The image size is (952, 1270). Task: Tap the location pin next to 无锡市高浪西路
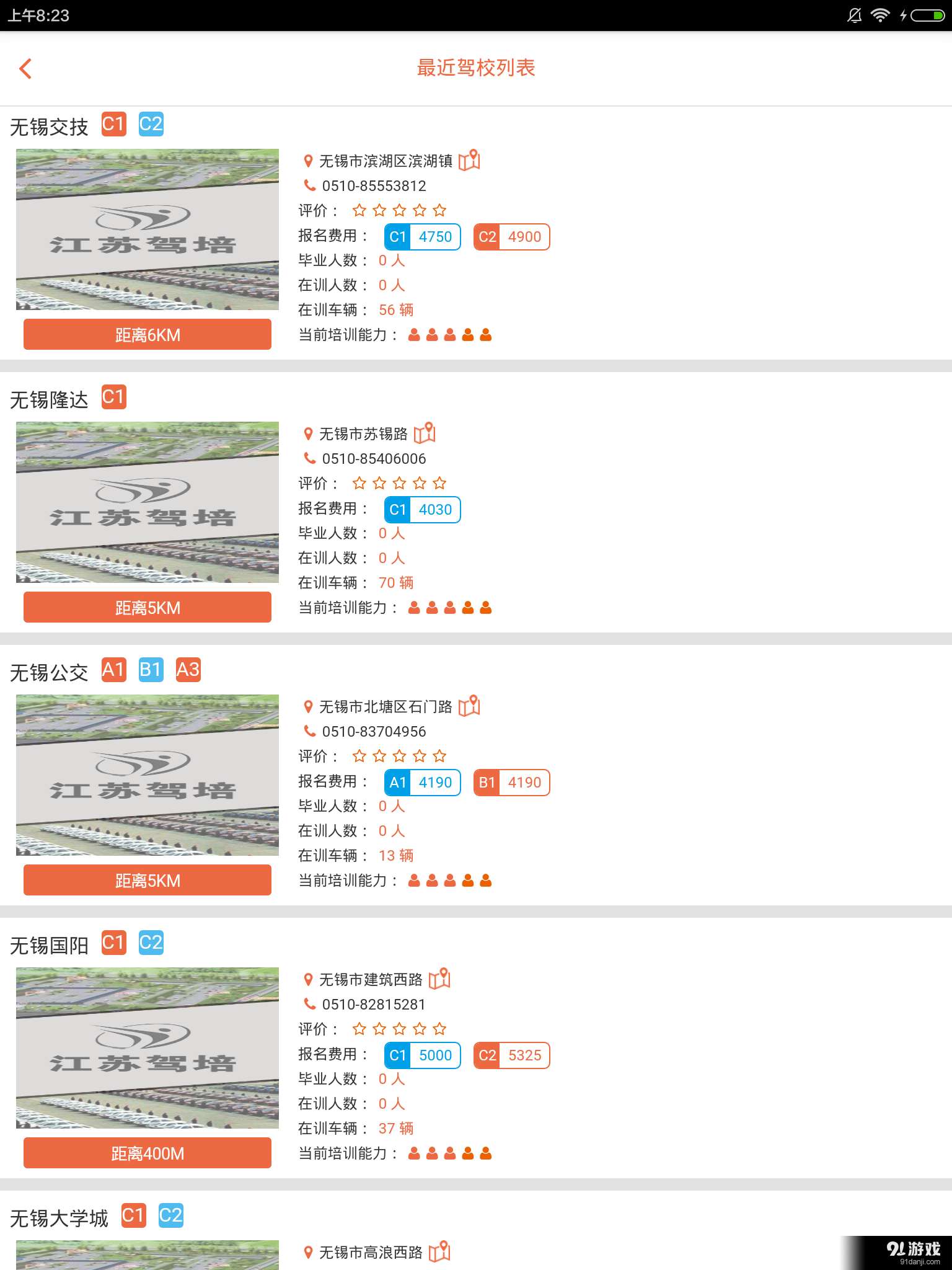(308, 1253)
